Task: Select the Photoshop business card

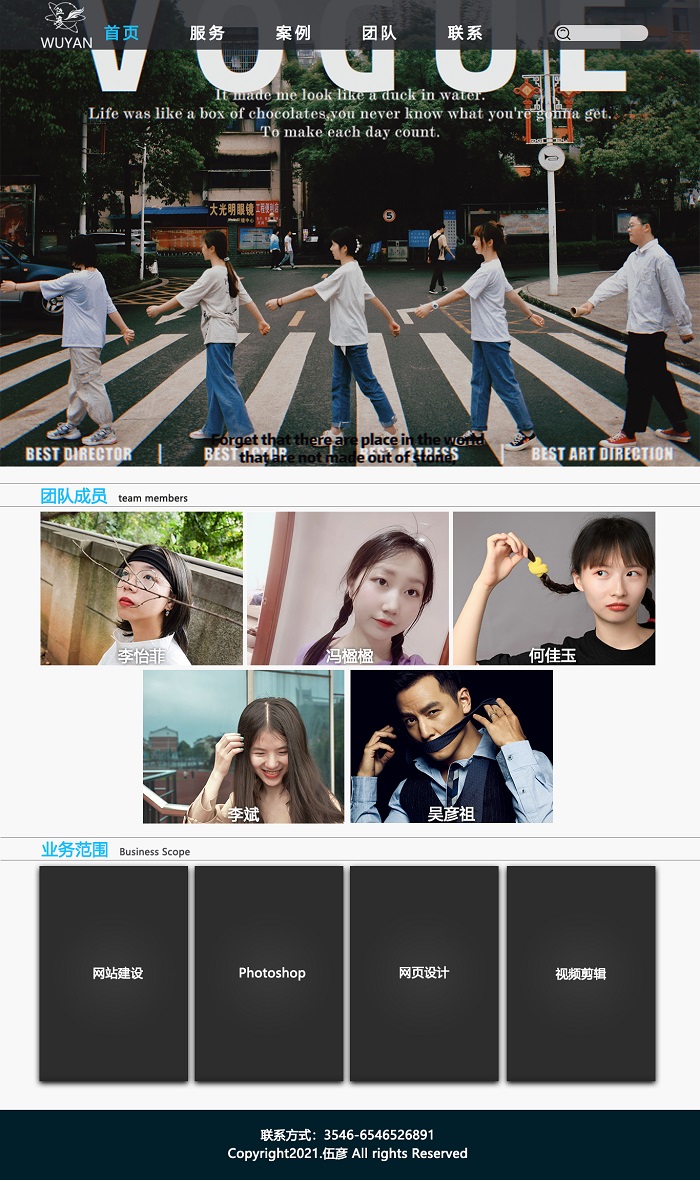Action: [269, 973]
